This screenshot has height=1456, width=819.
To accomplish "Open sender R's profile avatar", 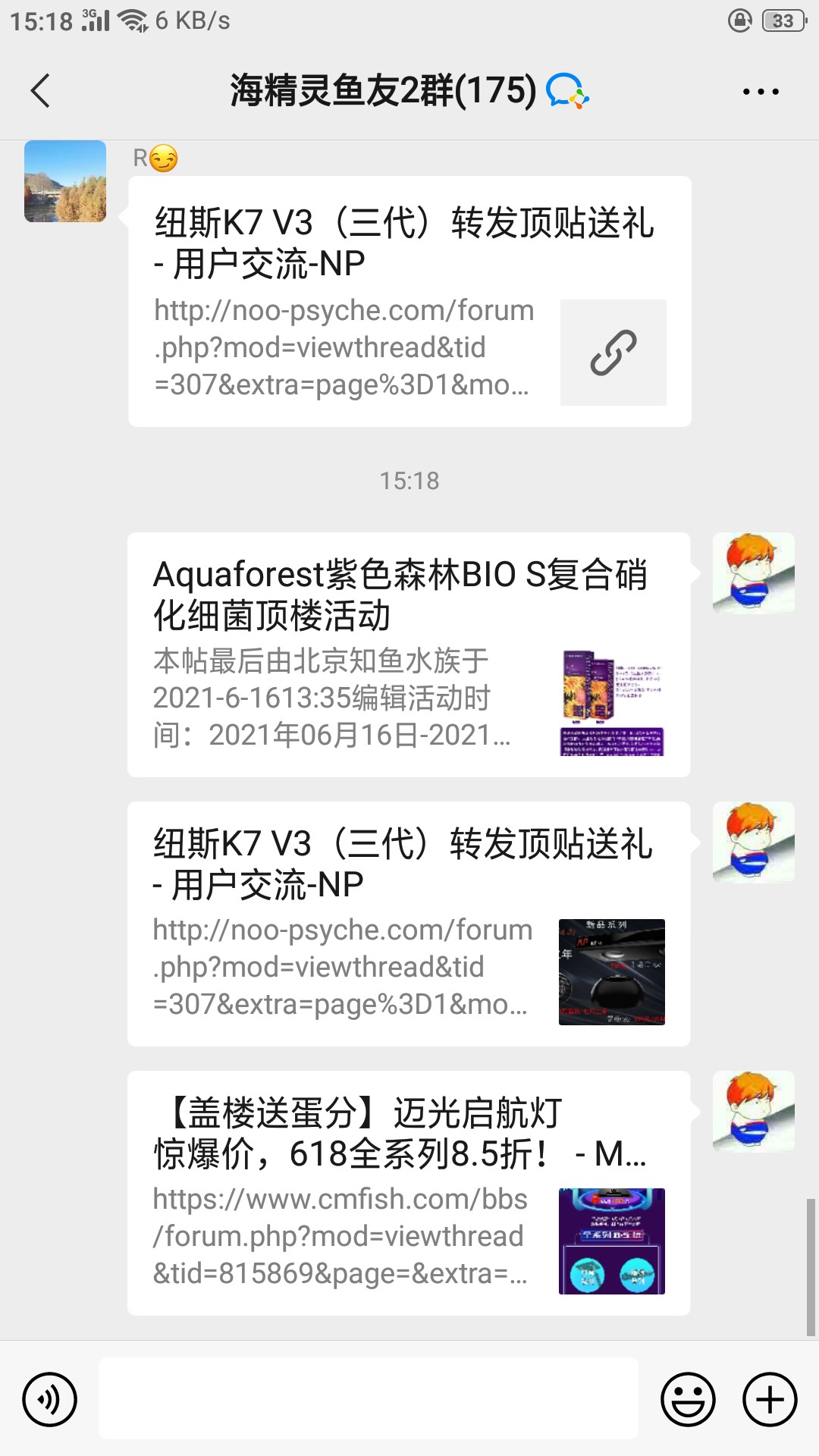I will (65, 181).
